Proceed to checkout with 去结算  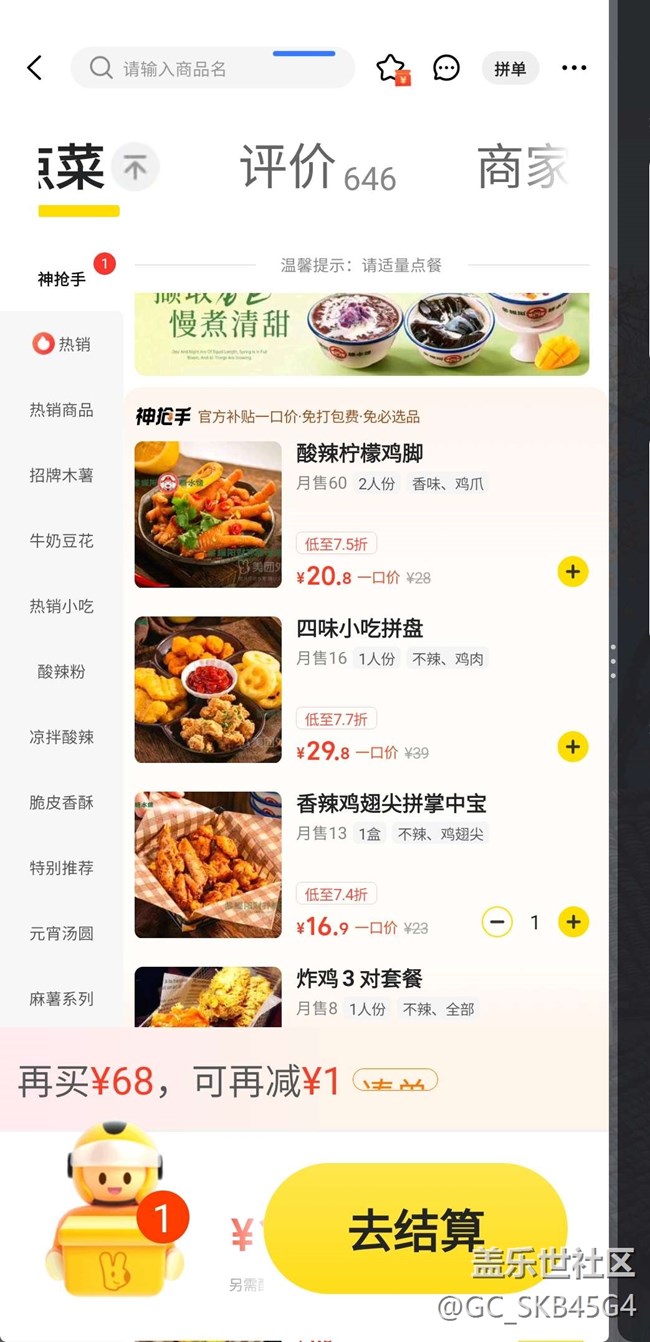click(416, 1230)
